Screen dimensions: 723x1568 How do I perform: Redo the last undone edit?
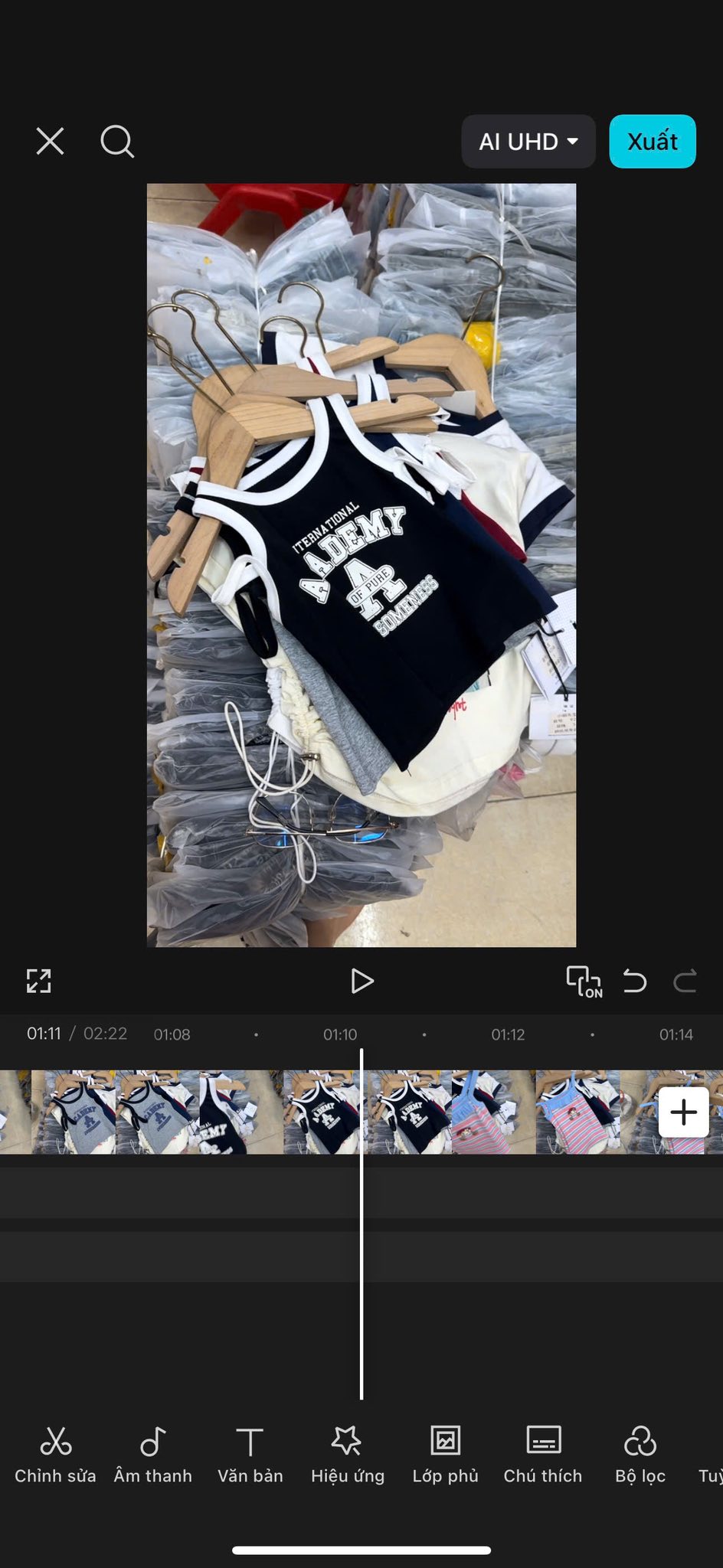[685, 981]
